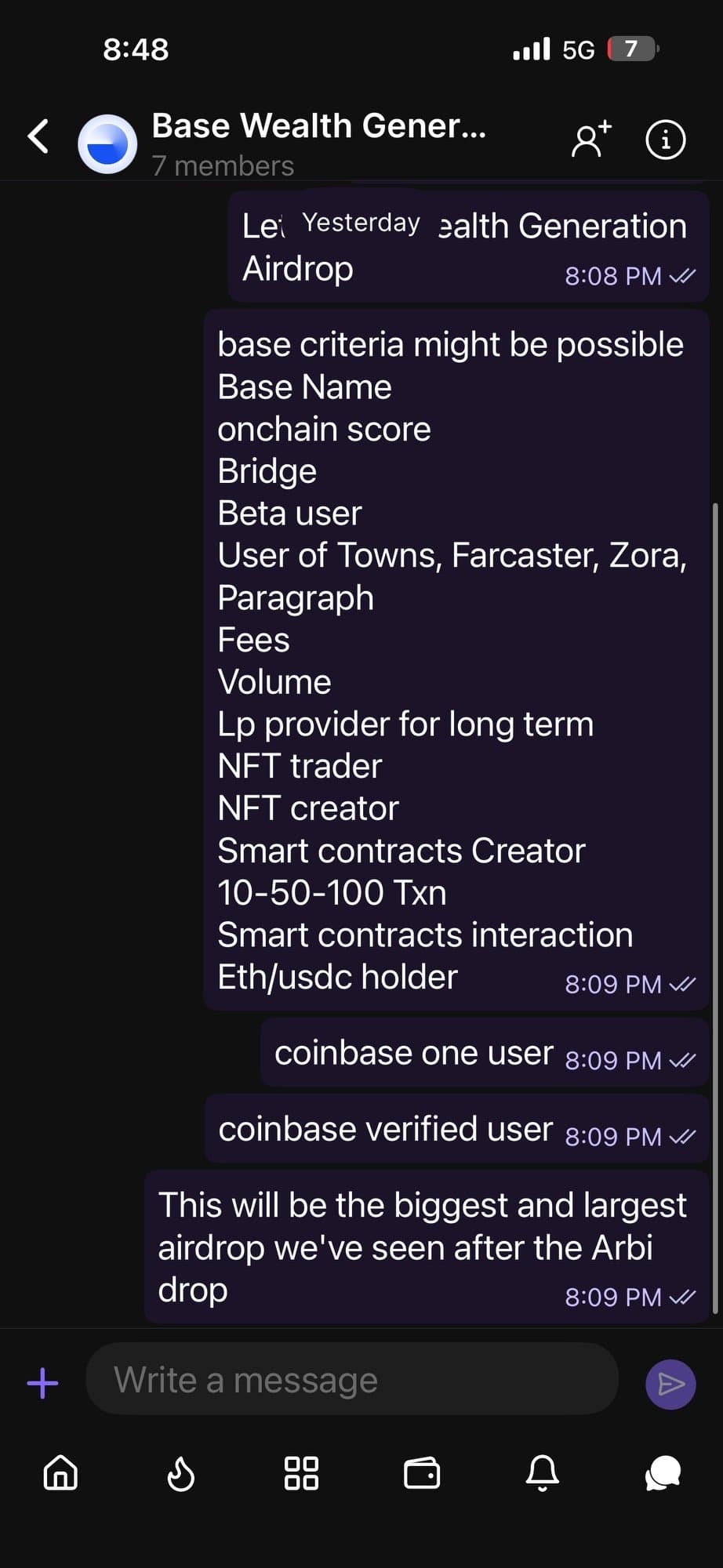The image size is (723, 1568).
Task: Open group info with the i icon
Action: [664, 140]
